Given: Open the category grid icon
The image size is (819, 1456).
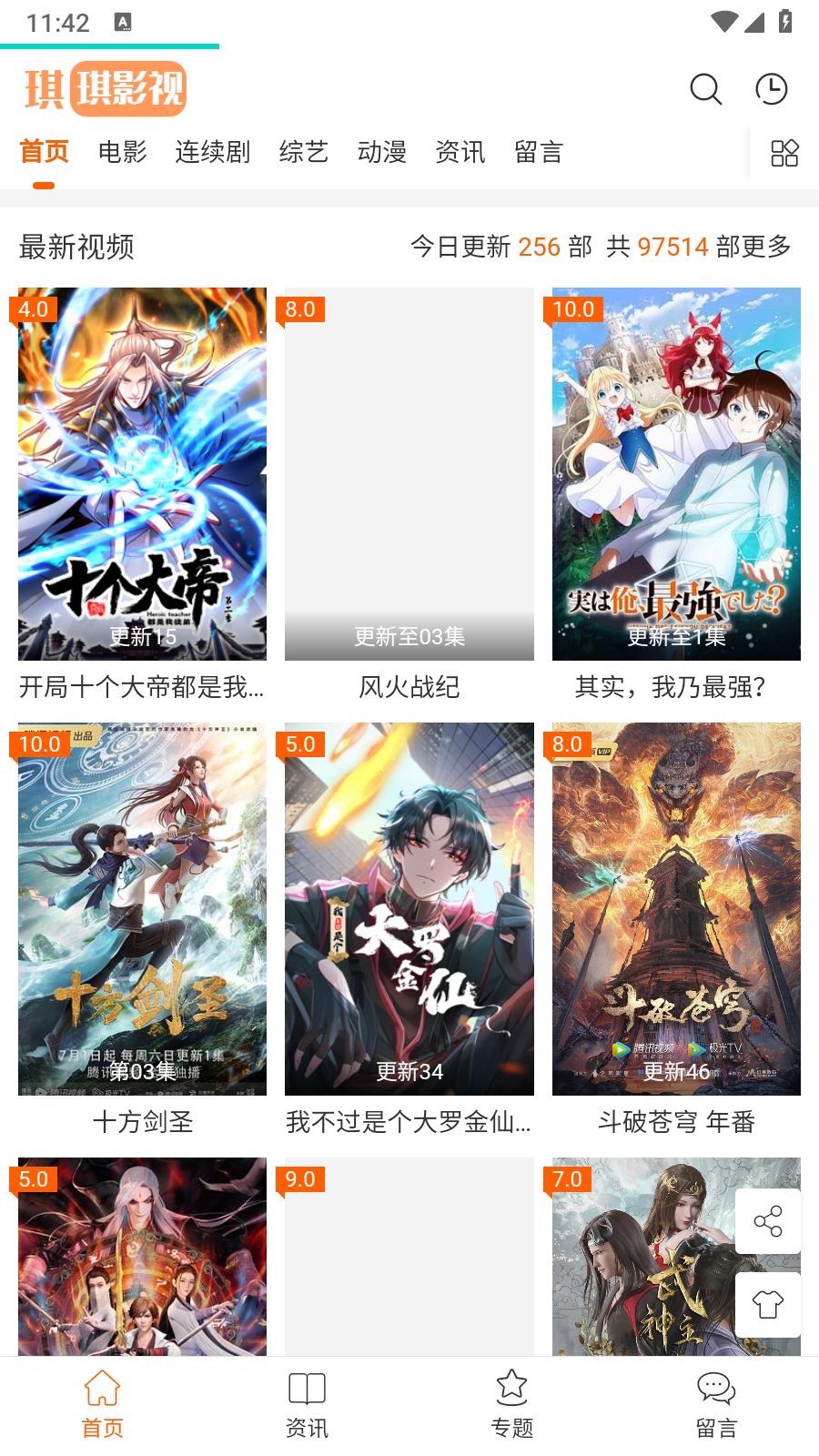Looking at the screenshot, I should (784, 153).
